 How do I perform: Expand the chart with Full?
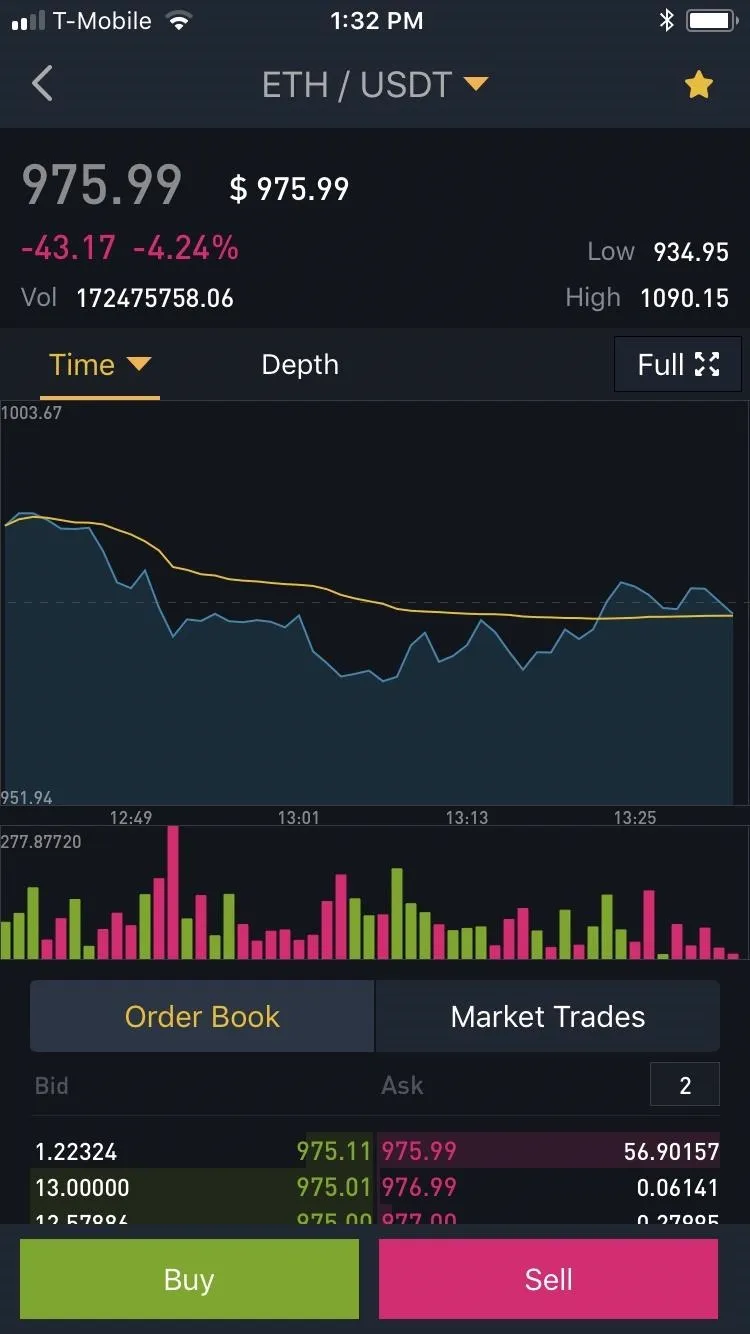pyautogui.click(x=678, y=364)
